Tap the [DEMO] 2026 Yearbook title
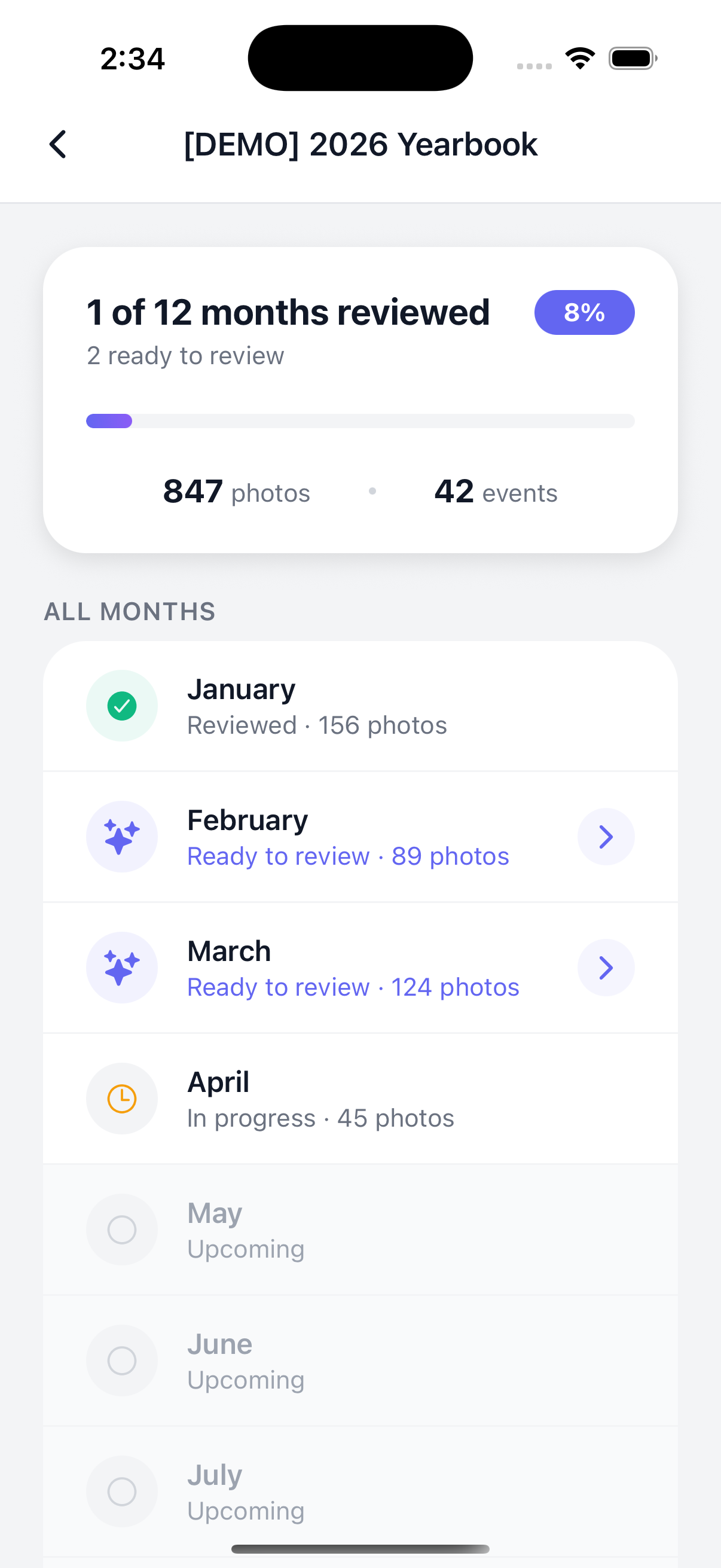Image resolution: width=721 pixels, height=1568 pixels. tap(360, 144)
